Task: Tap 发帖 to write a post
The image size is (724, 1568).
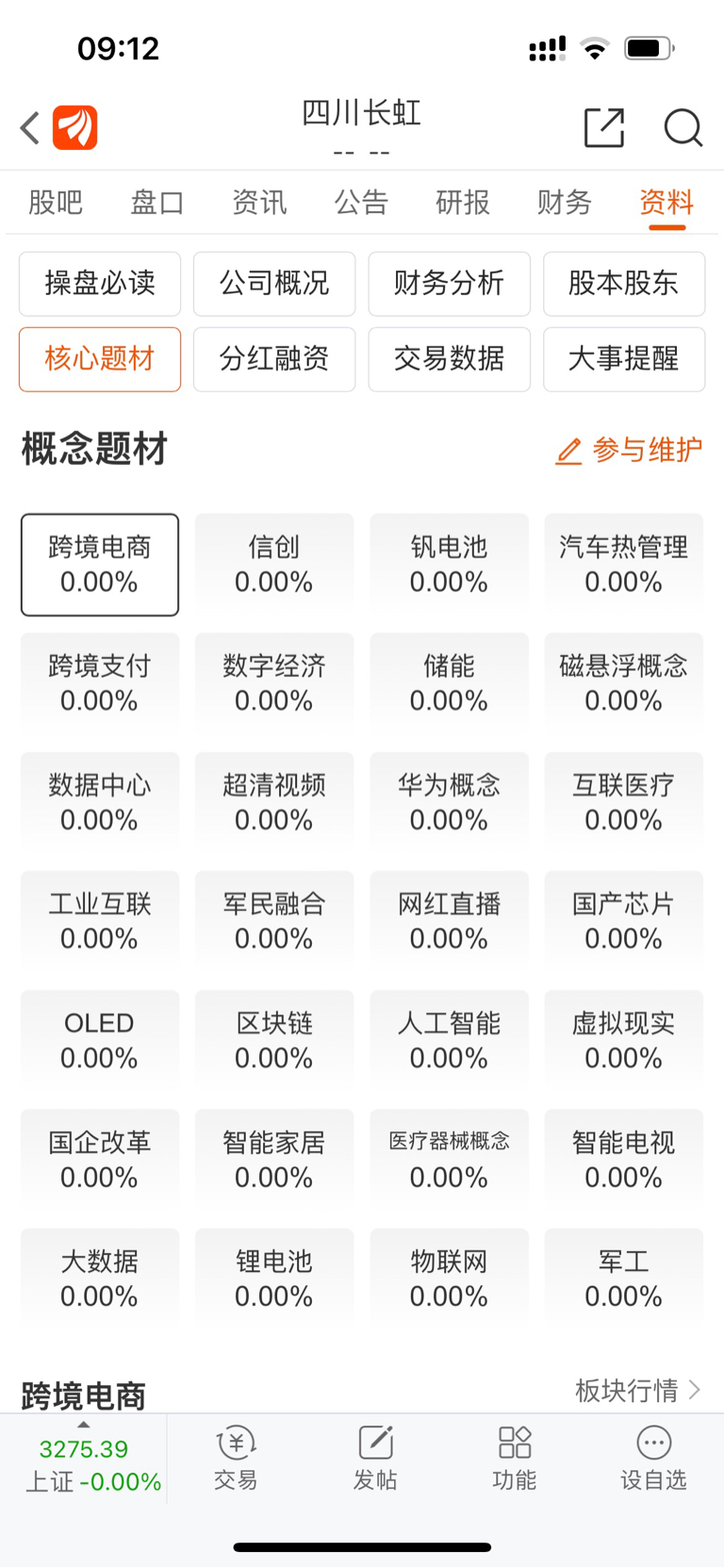Action: (375, 1458)
